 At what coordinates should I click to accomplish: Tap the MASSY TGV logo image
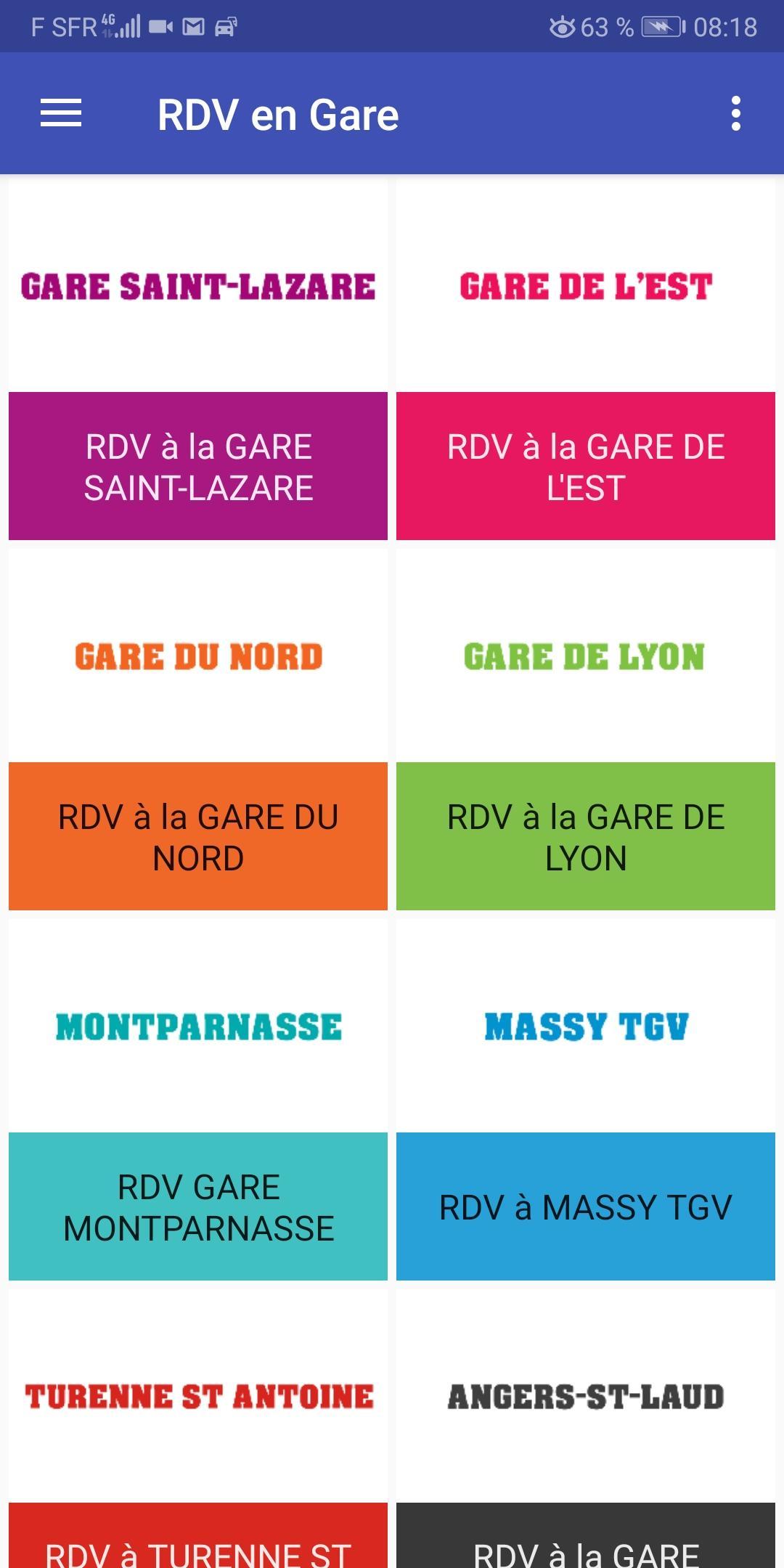coord(588,1026)
